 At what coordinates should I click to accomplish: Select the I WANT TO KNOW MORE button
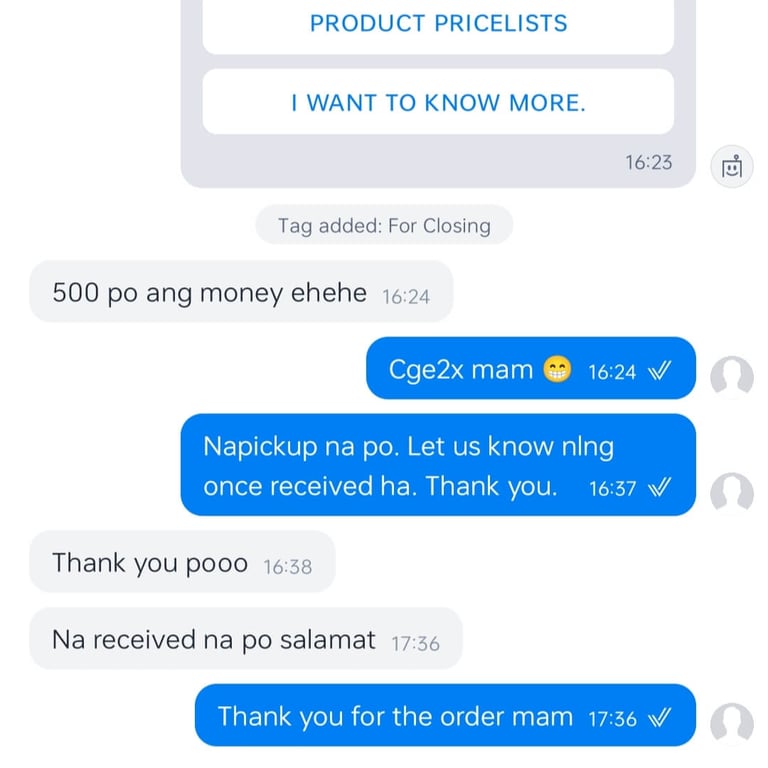point(438,102)
